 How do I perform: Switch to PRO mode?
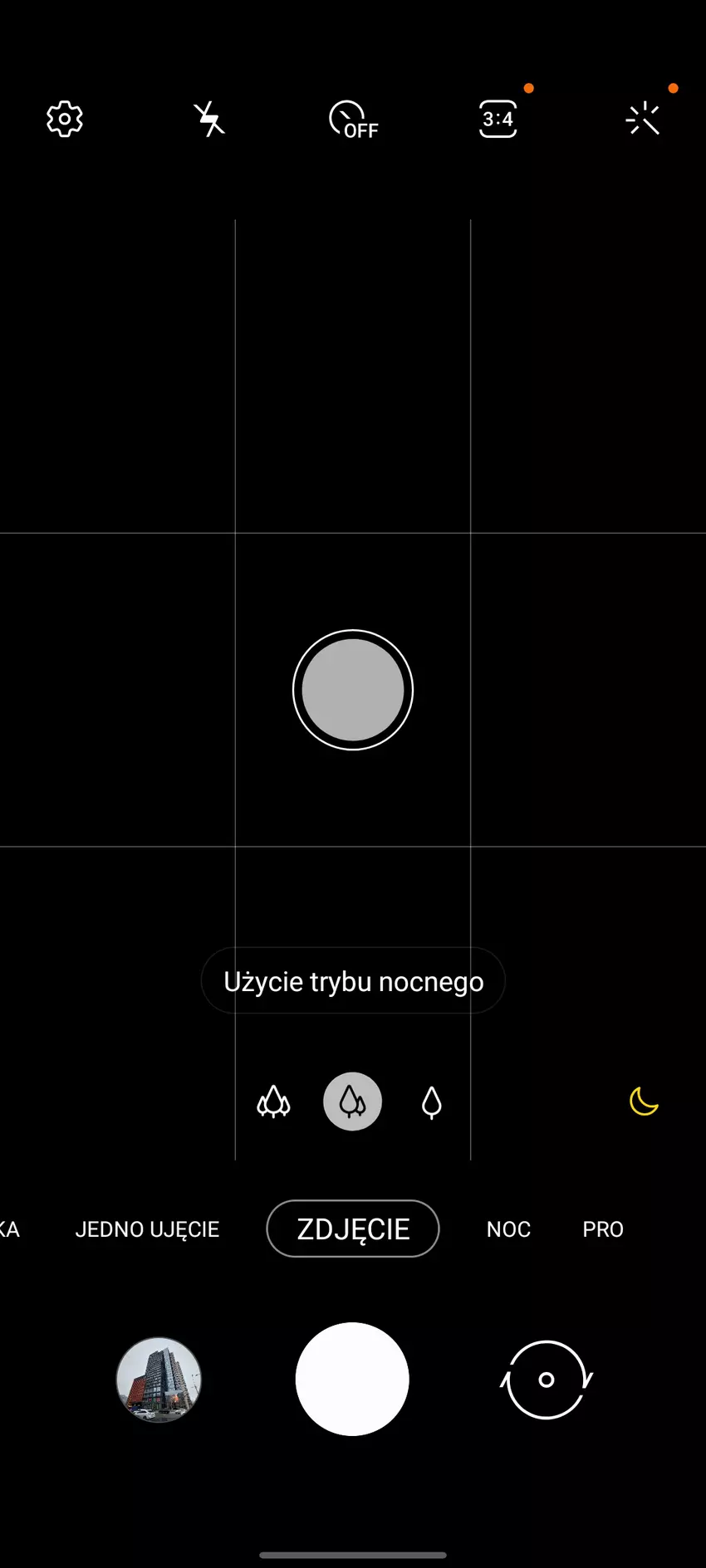pyautogui.click(x=603, y=1229)
